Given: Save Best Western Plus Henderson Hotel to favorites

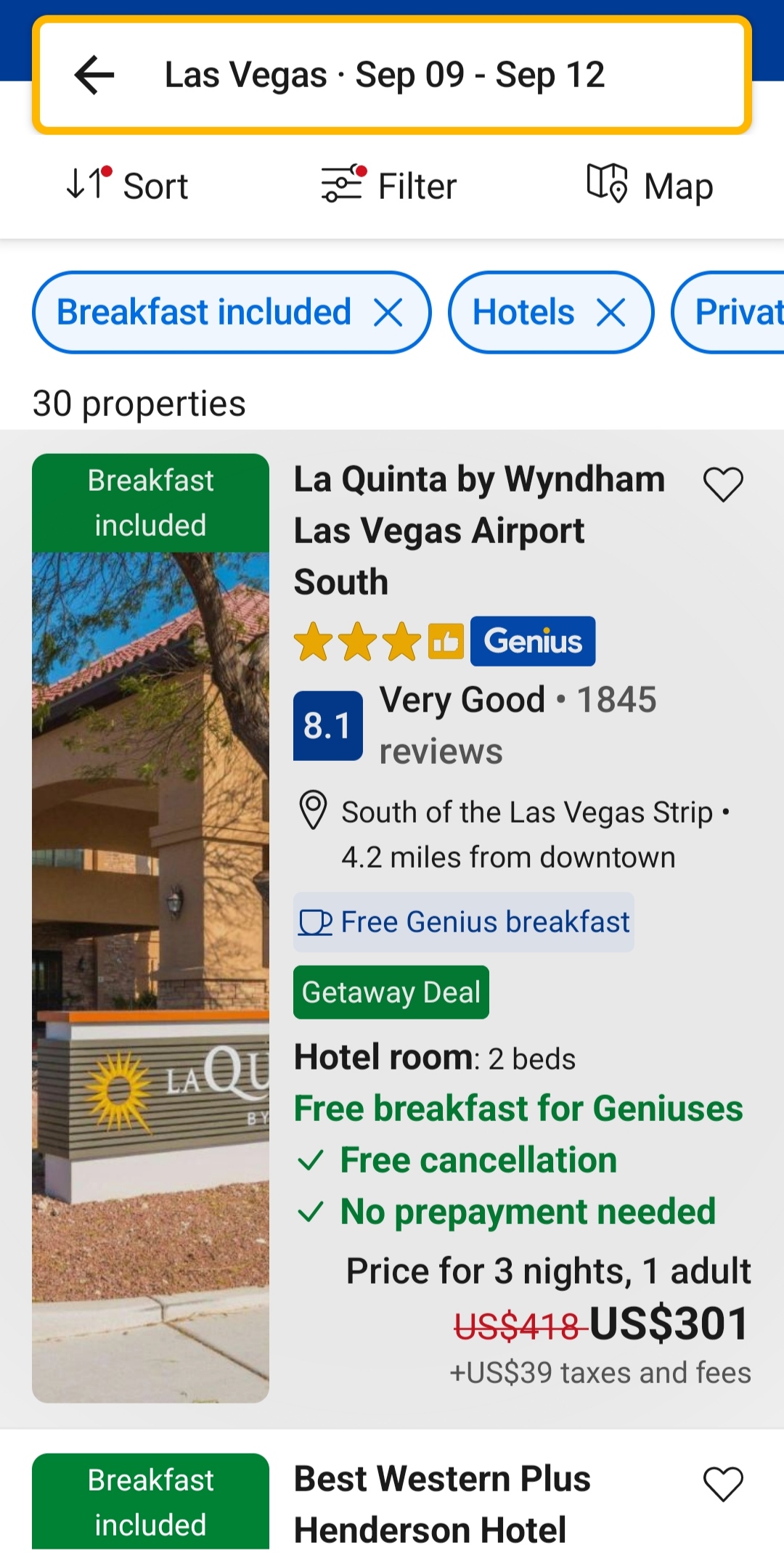Looking at the screenshot, I should point(724,1483).
